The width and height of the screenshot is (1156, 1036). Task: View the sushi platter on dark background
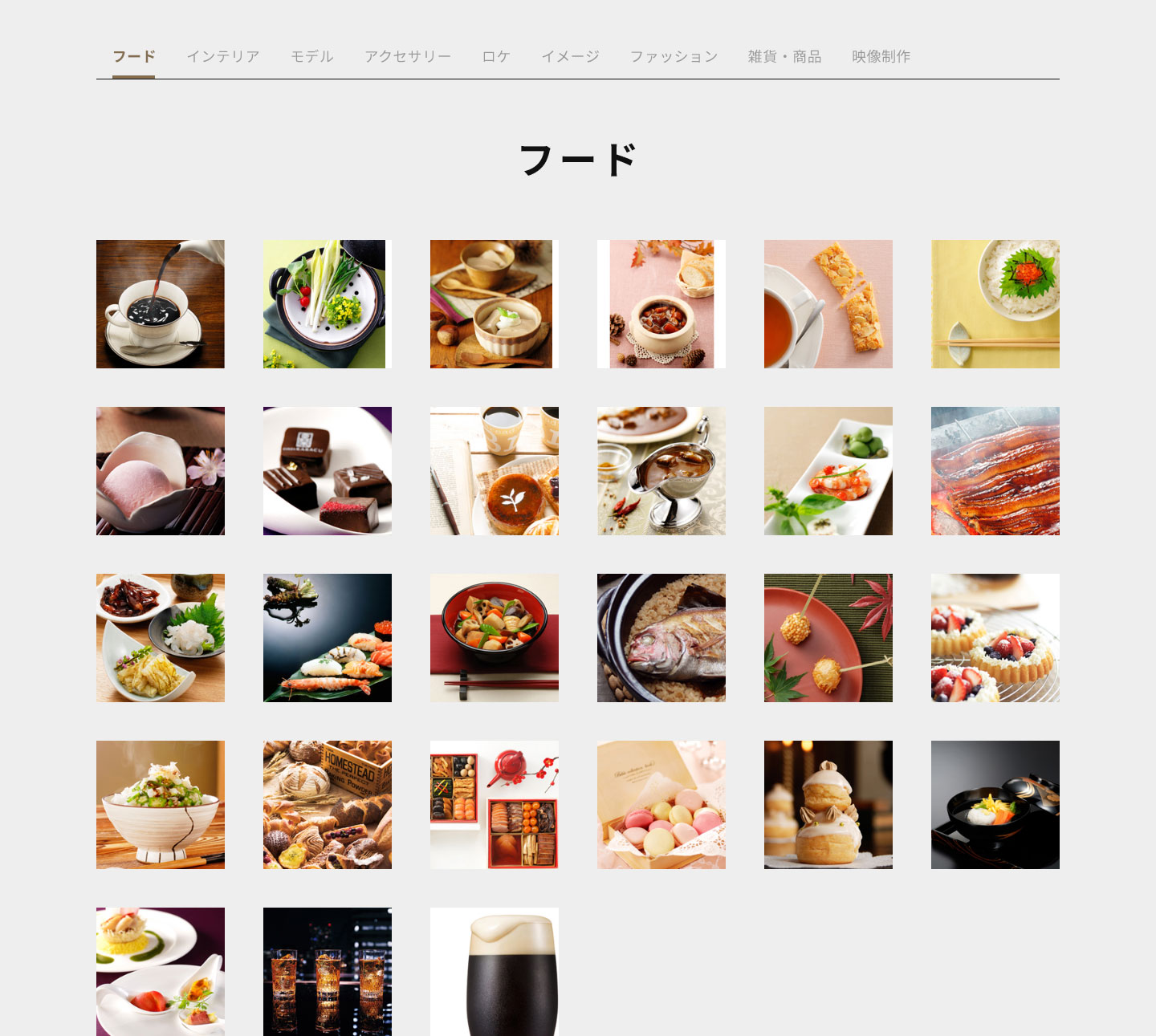click(328, 638)
